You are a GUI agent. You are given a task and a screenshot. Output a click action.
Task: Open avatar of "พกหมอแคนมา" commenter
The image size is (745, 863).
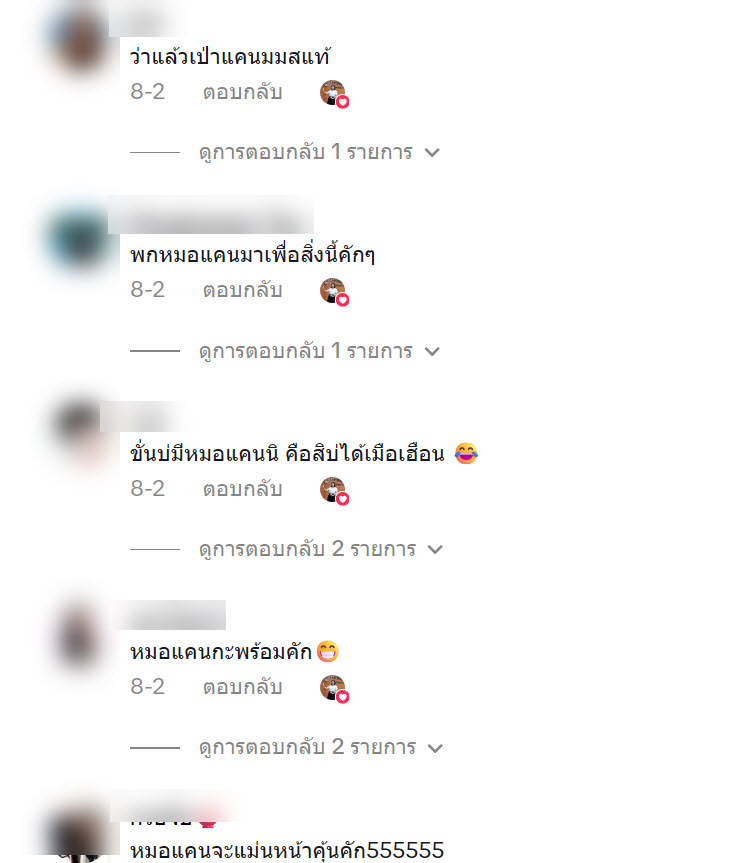[x=77, y=236]
